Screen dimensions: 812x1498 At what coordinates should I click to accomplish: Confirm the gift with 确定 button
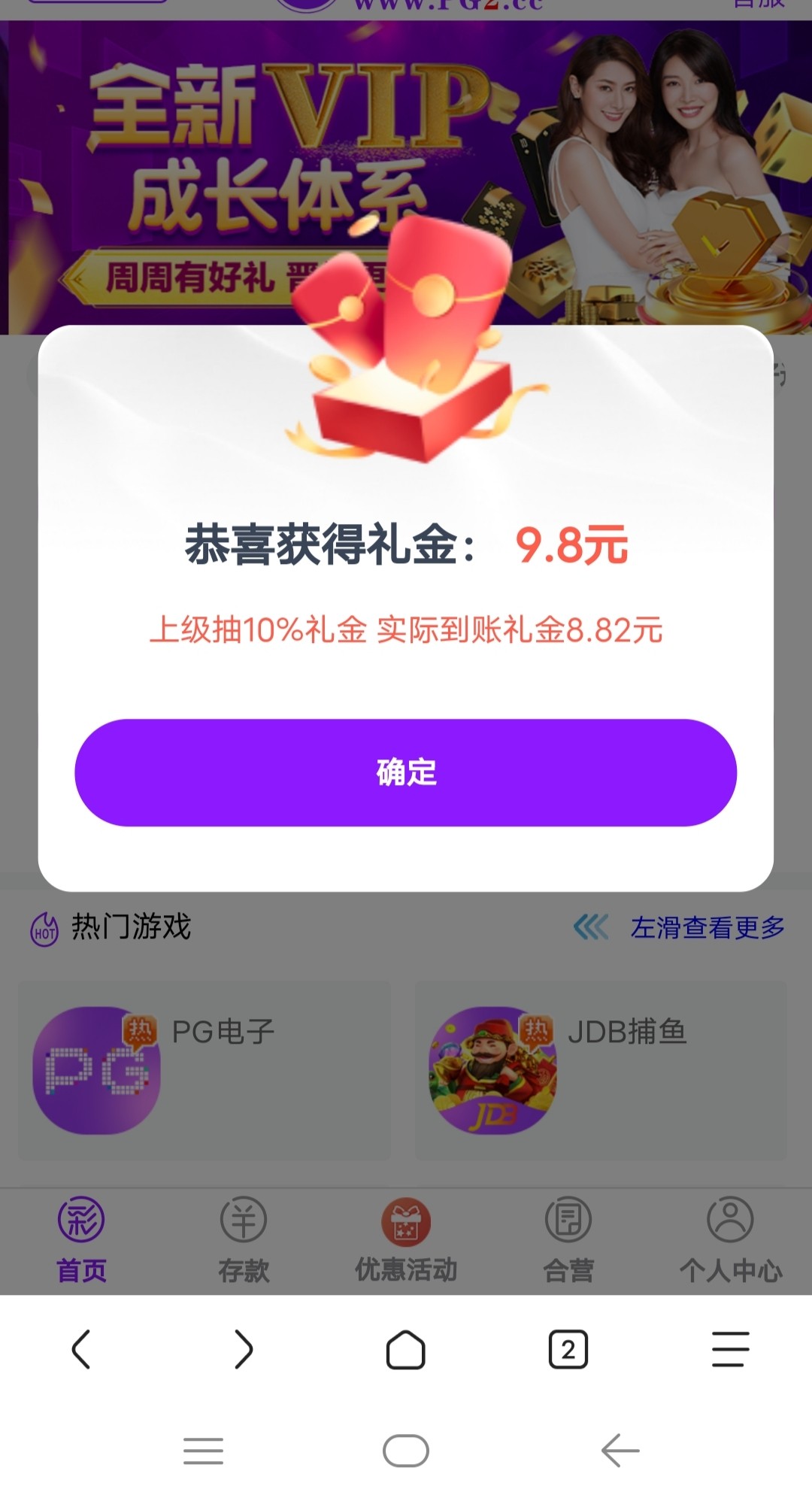point(405,772)
